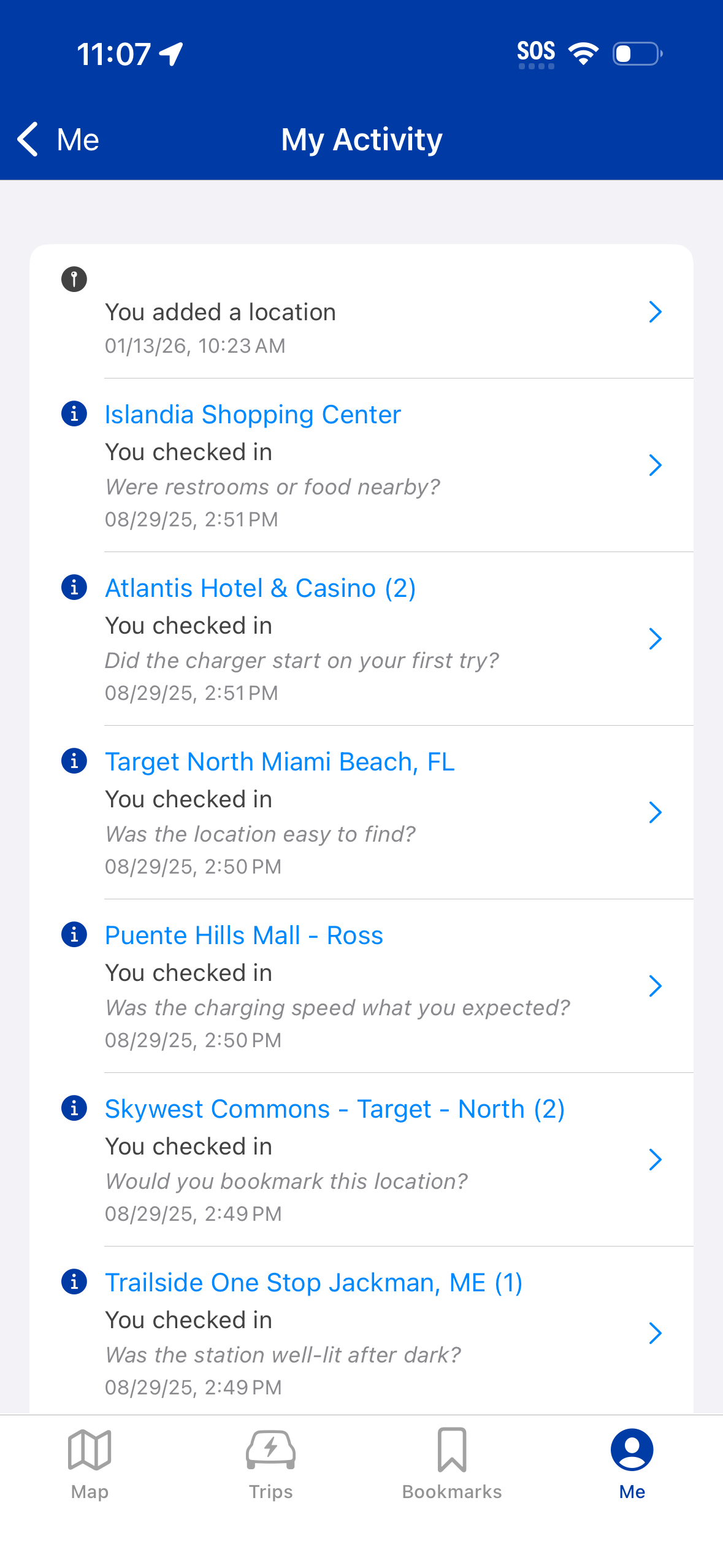Go back to the Me screen

[x=58, y=139]
